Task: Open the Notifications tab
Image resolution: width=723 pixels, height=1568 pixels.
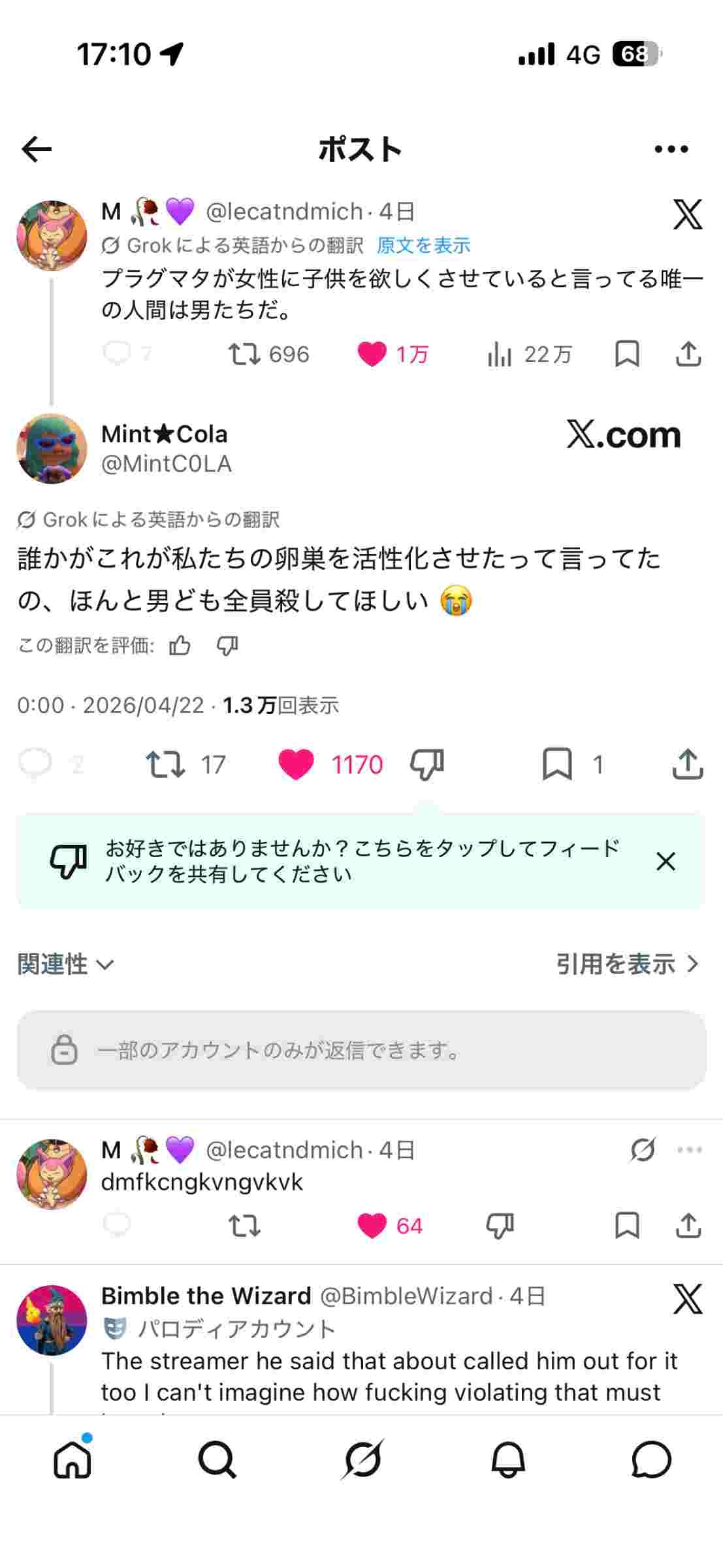Action: pos(507,1460)
